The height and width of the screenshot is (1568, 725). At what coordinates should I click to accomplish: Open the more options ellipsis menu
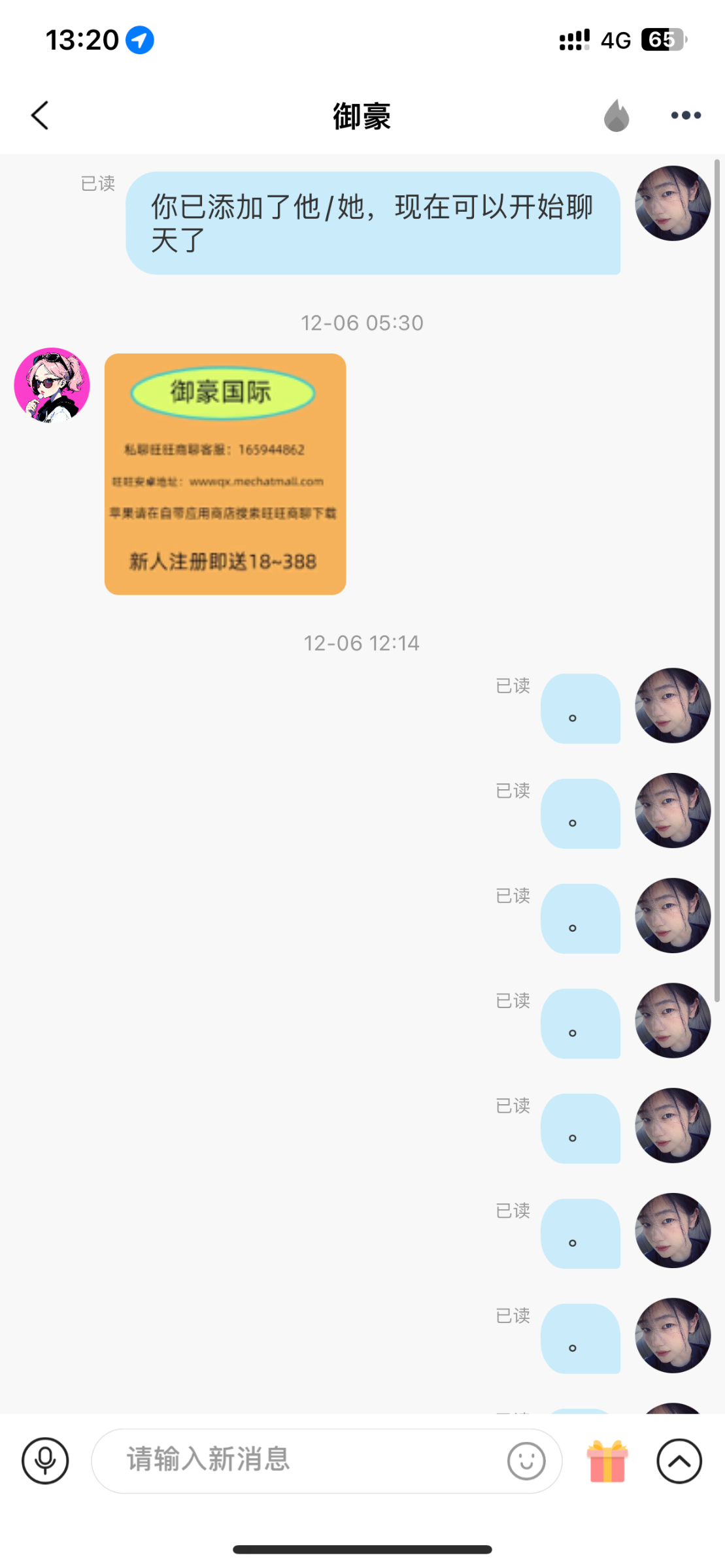(685, 115)
